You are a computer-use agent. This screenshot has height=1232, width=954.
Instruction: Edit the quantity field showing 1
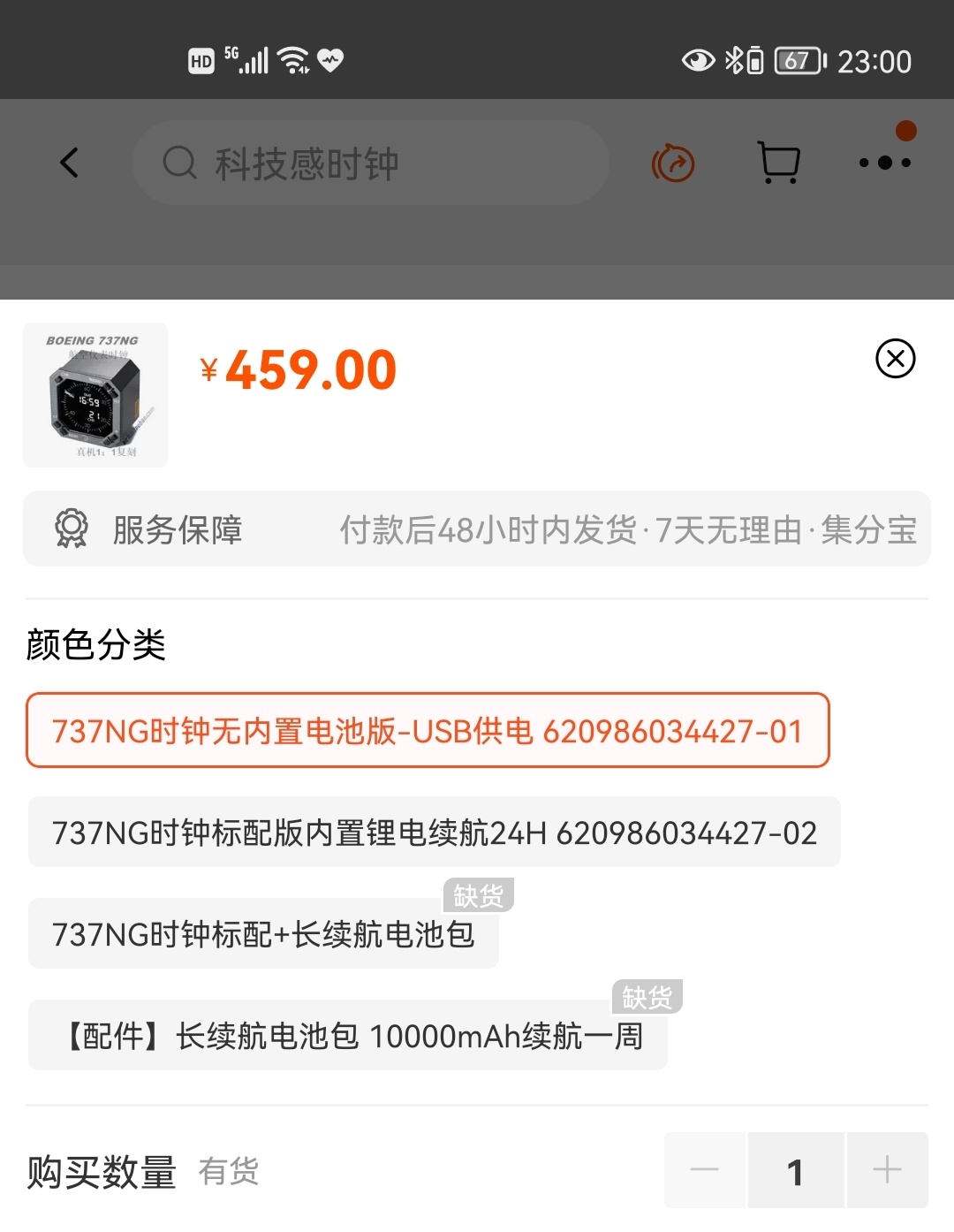coord(795,1170)
